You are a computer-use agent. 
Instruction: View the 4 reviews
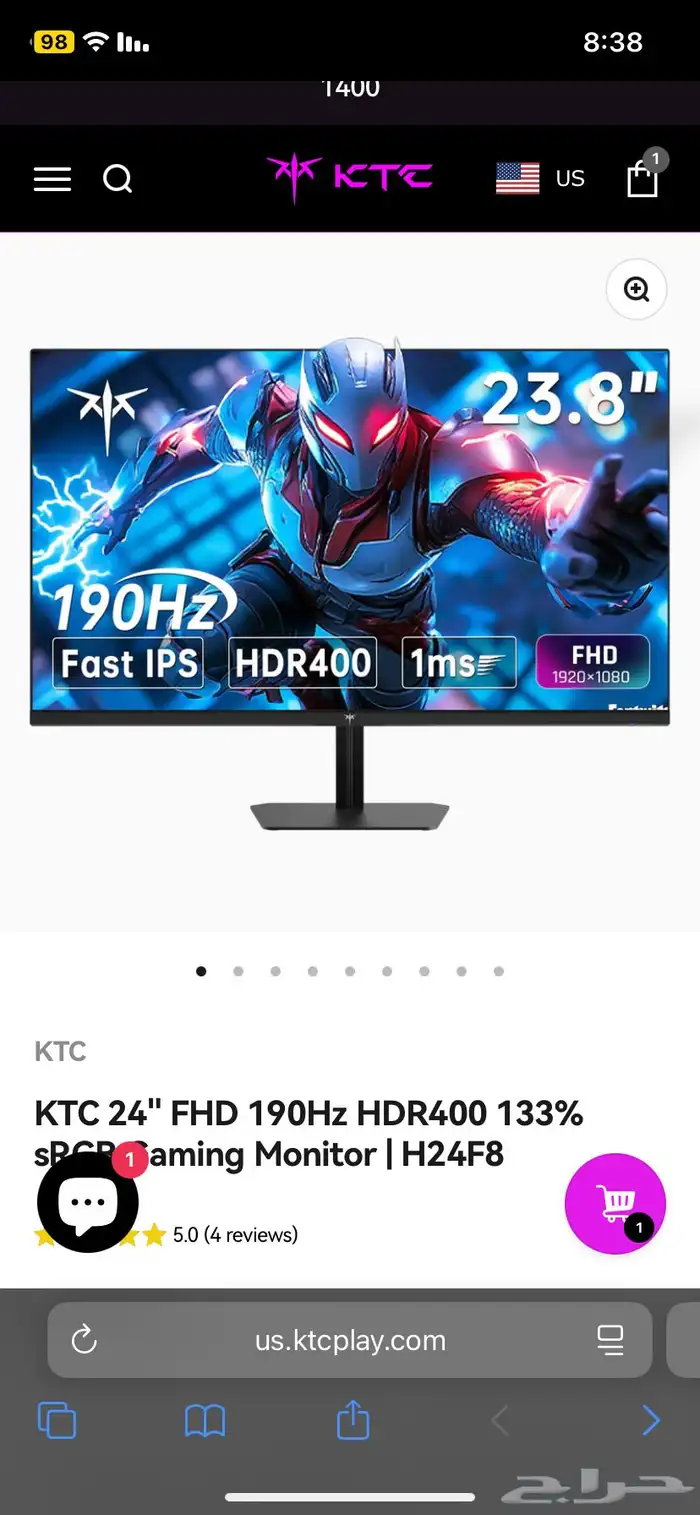235,1235
